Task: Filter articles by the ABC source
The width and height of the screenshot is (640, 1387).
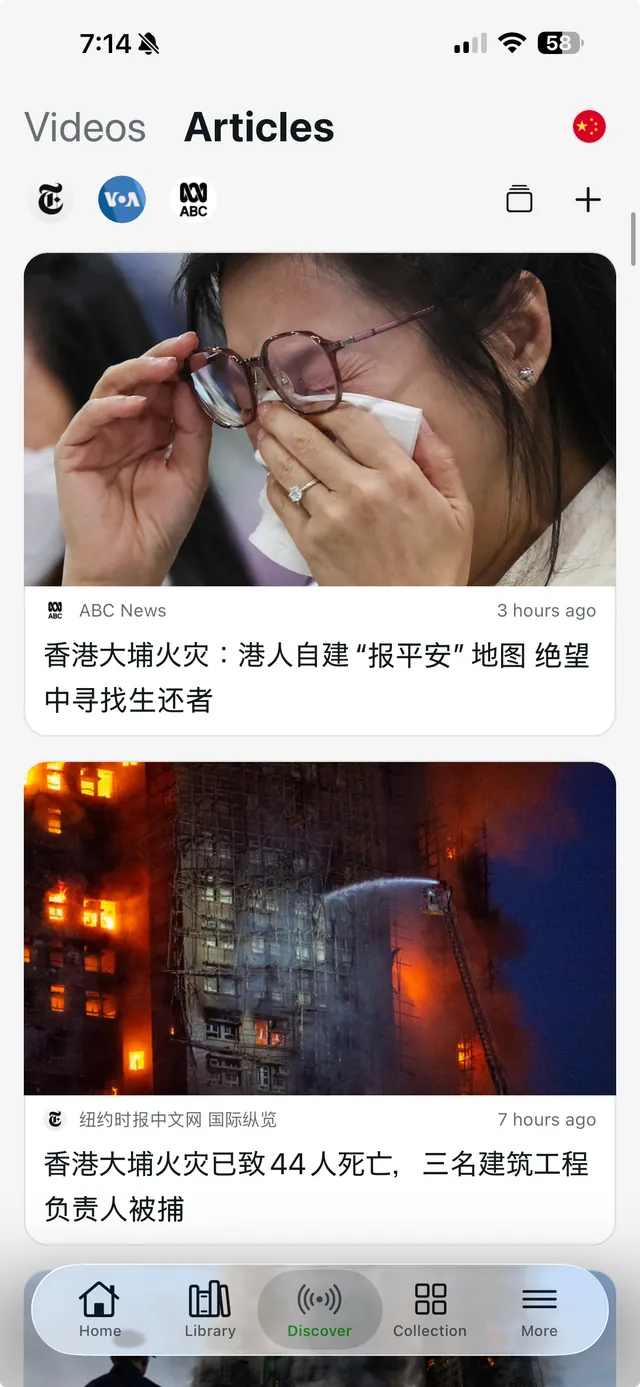Action: 193,200
